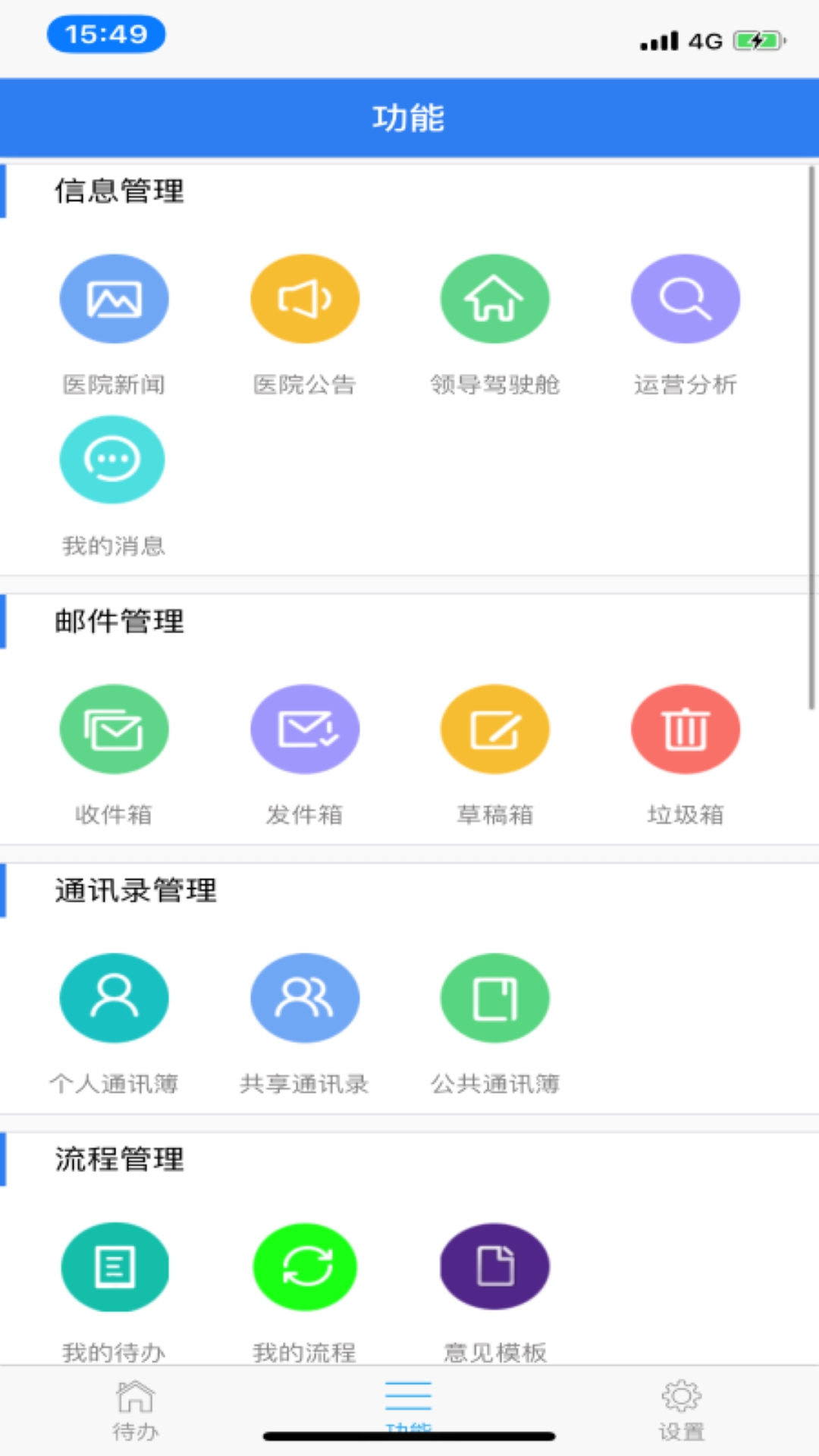Switch to the 待办 tab
Screen dimensions: 819x1456
[136, 1411]
